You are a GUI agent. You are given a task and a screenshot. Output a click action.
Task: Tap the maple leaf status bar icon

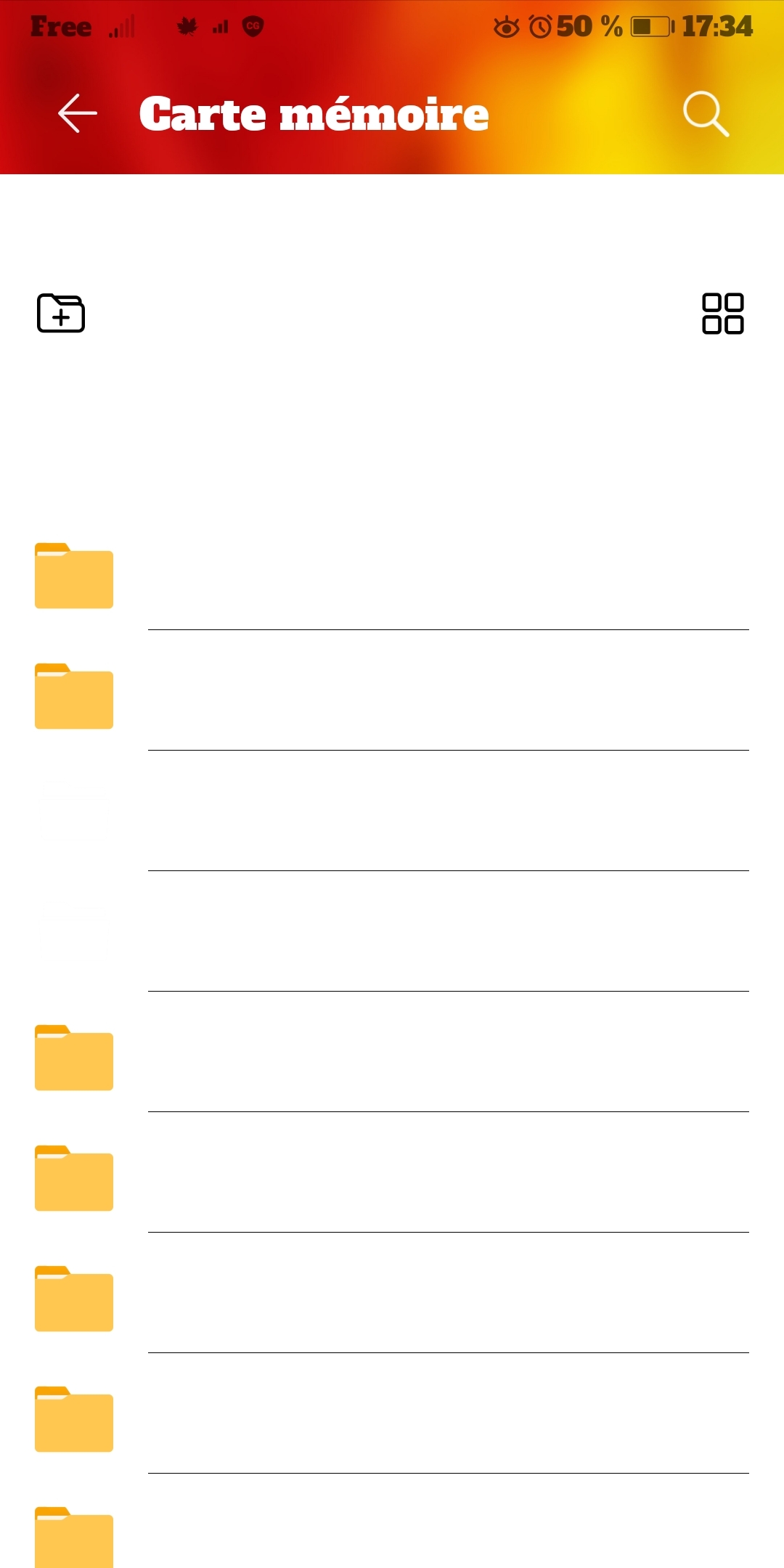[187, 26]
